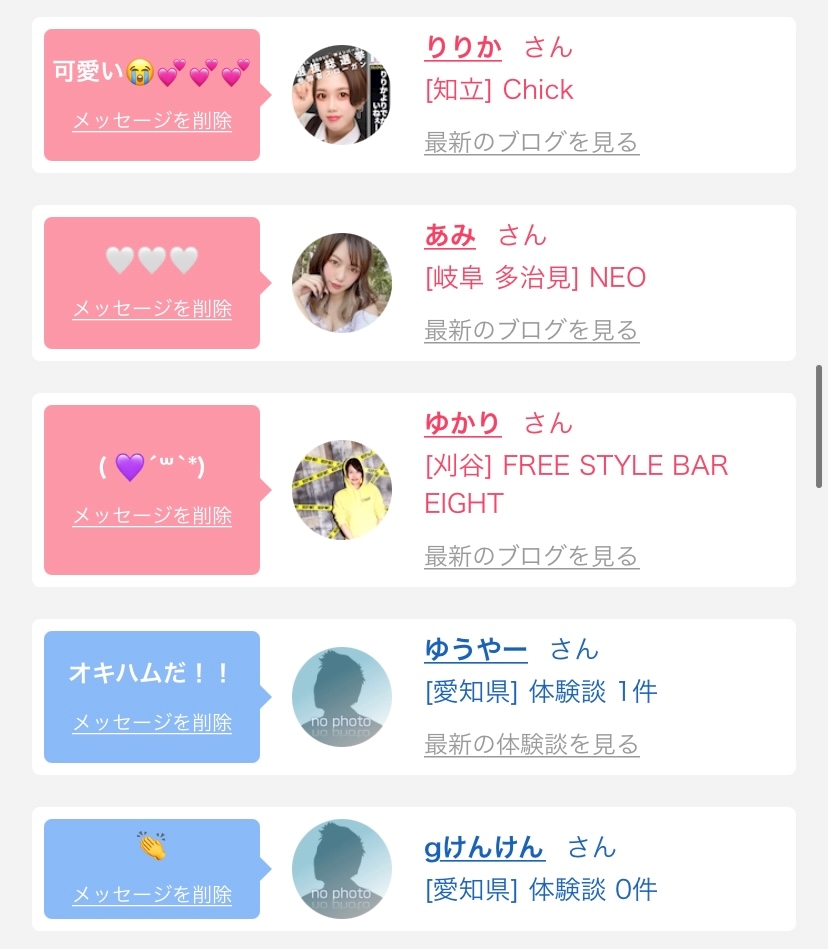The height and width of the screenshot is (949, 828).
Task: Open gけんけん's profile name link
Action: point(484,848)
